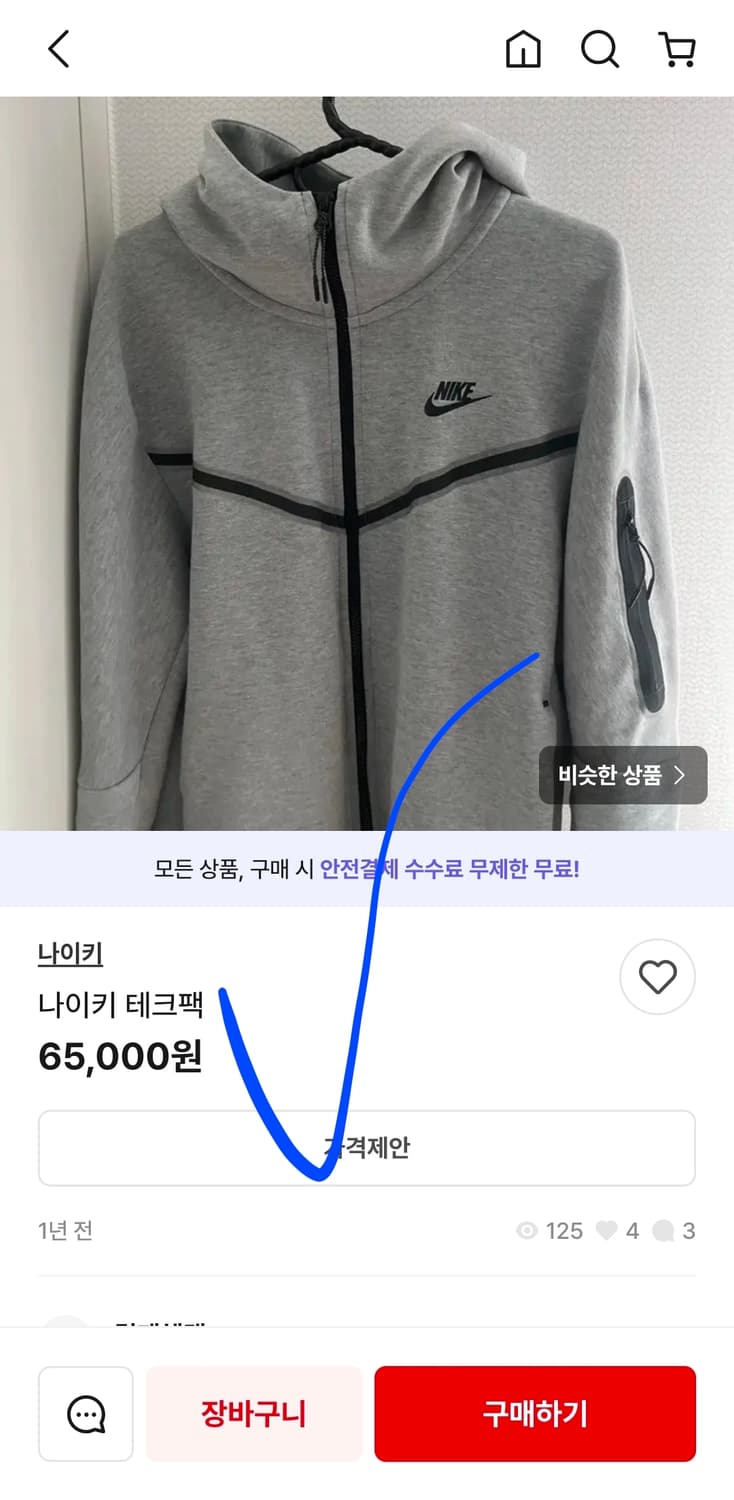Tap the 1년 전 posted date label
Screen dimensions: 734x1500
pyautogui.click(x=64, y=1230)
